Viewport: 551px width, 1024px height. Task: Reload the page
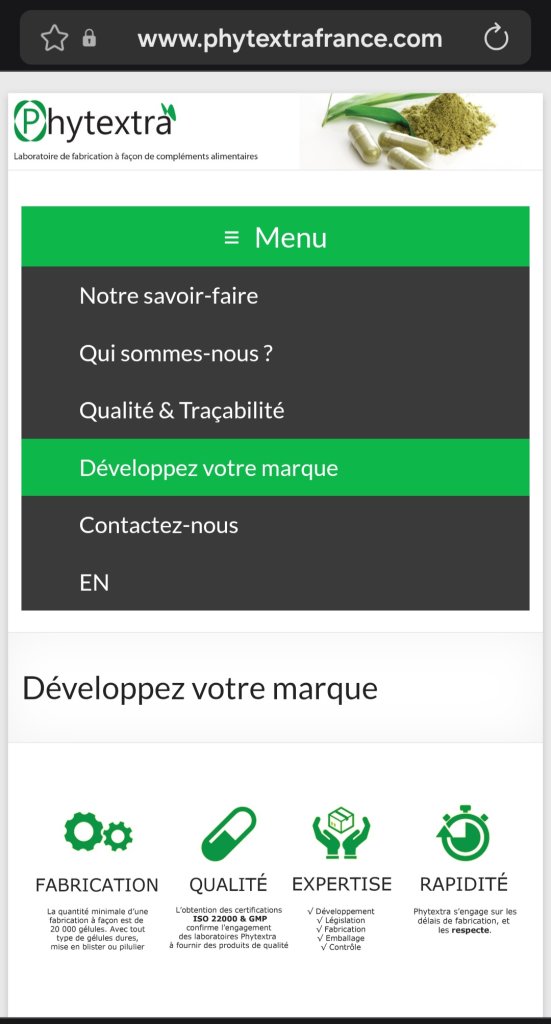[496, 37]
